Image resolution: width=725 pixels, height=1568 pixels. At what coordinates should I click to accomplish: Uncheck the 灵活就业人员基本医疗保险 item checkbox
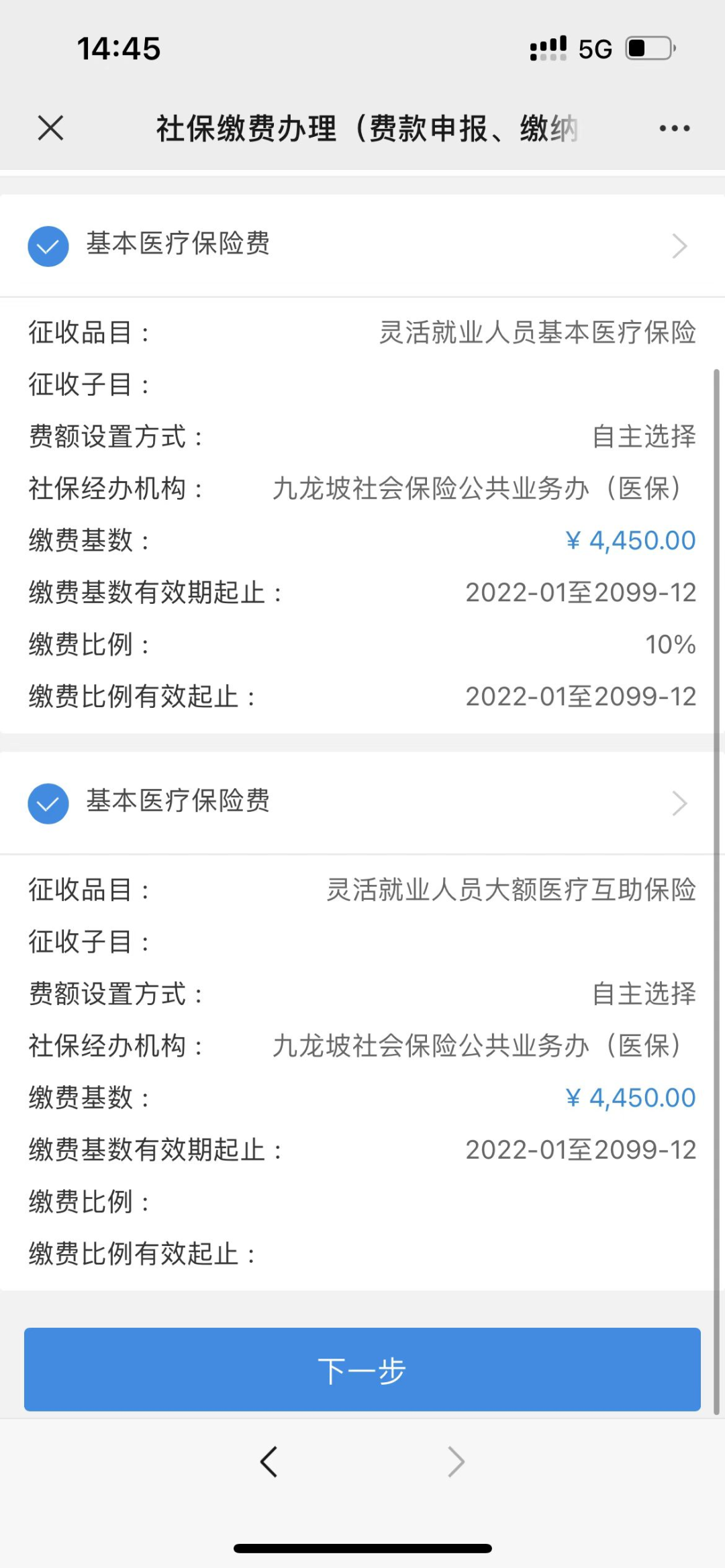(48, 246)
